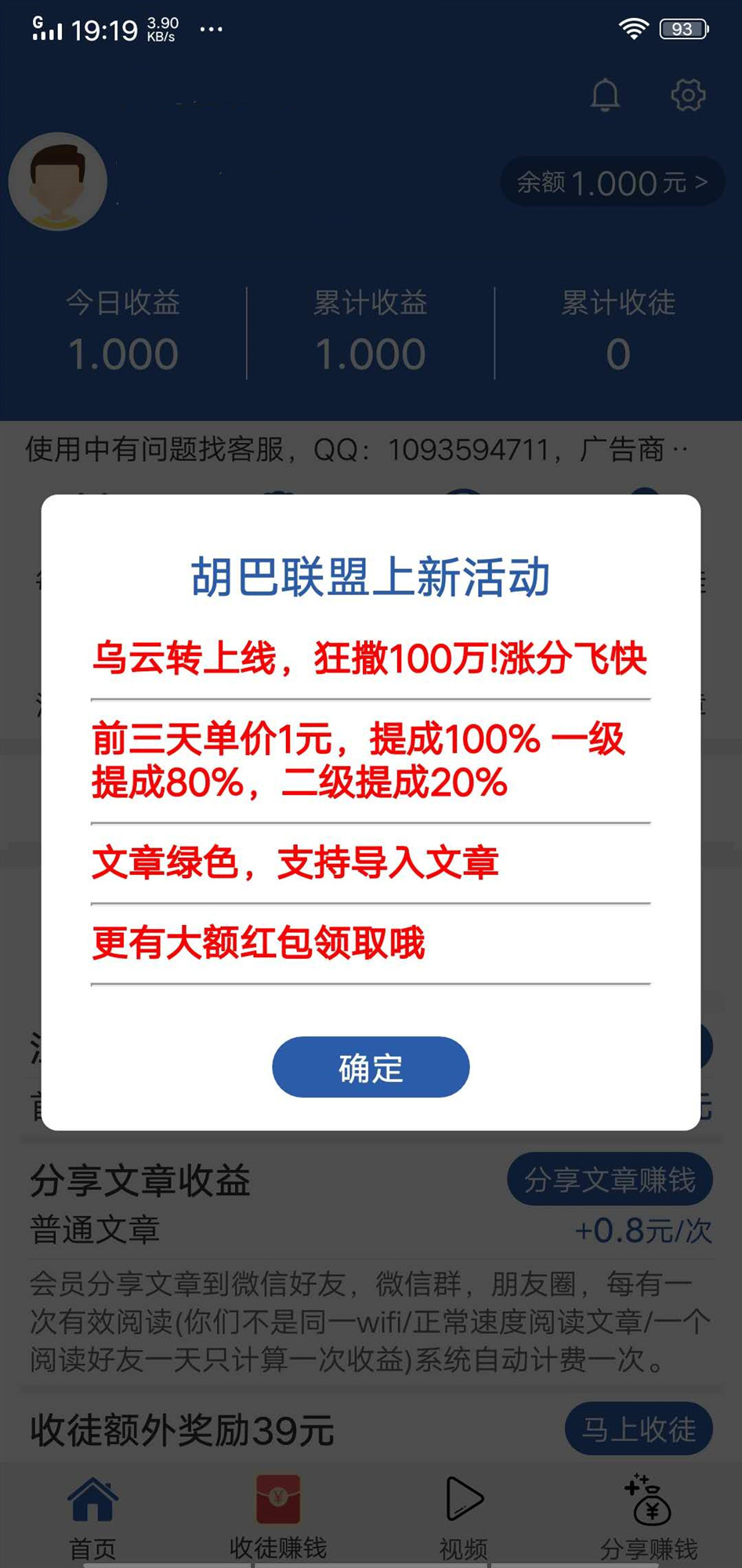Tap the 今日收益 earnings value

point(124,352)
